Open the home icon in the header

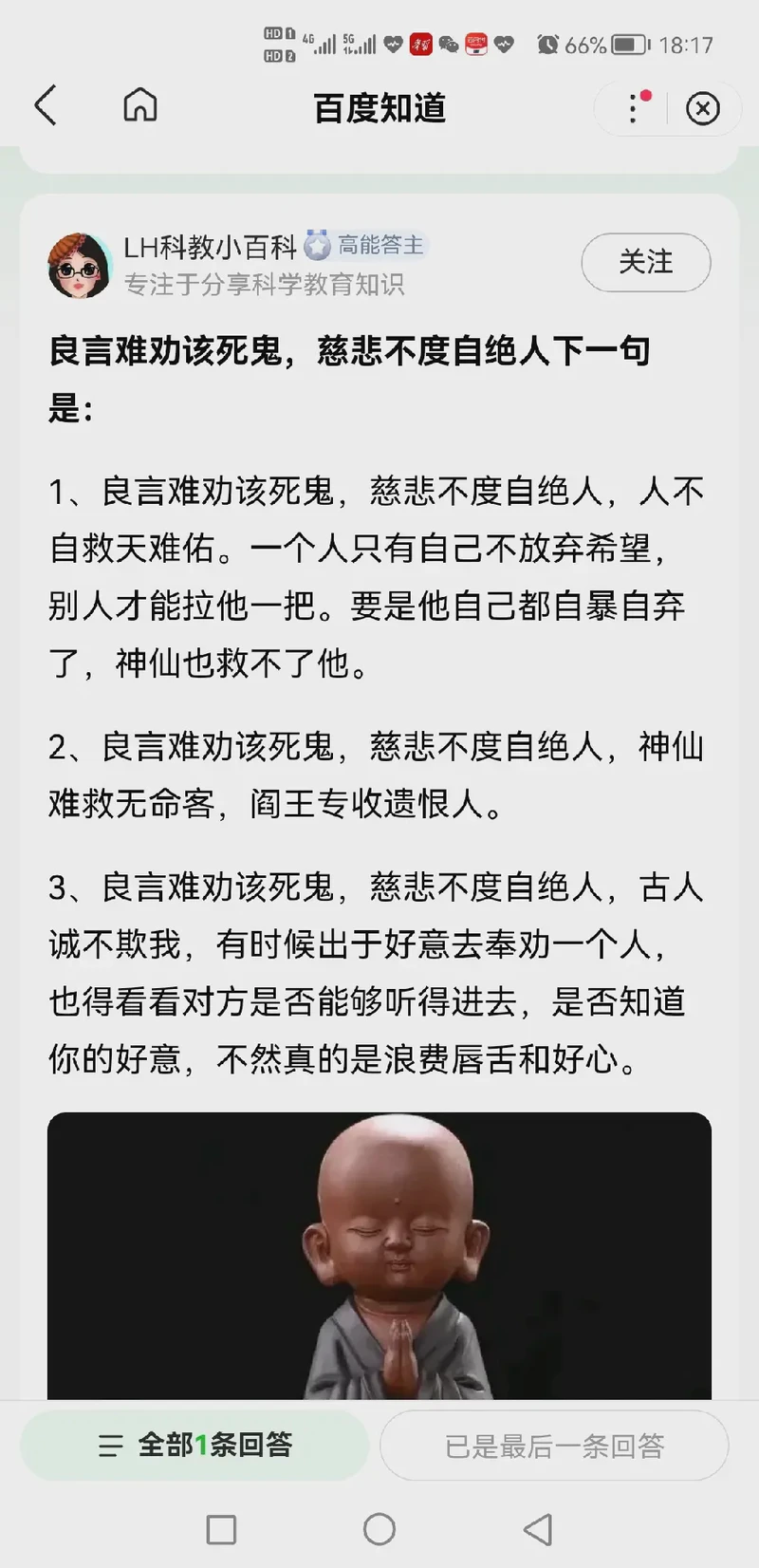[140, 105]
